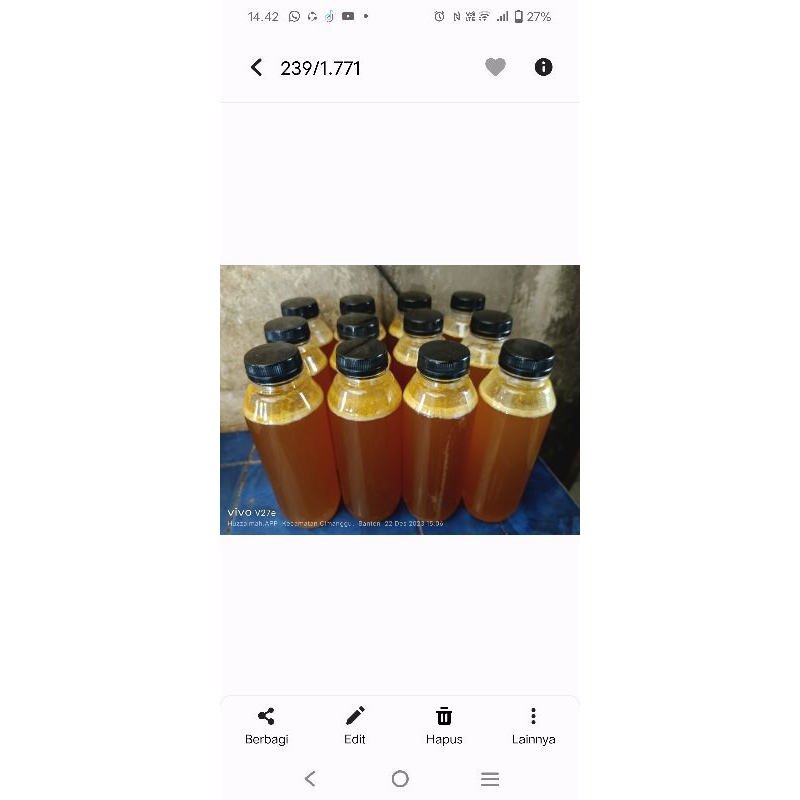This screenshot has height=800, width=800.
Task: Open Lainnya more options
Action: click(533, 725)
